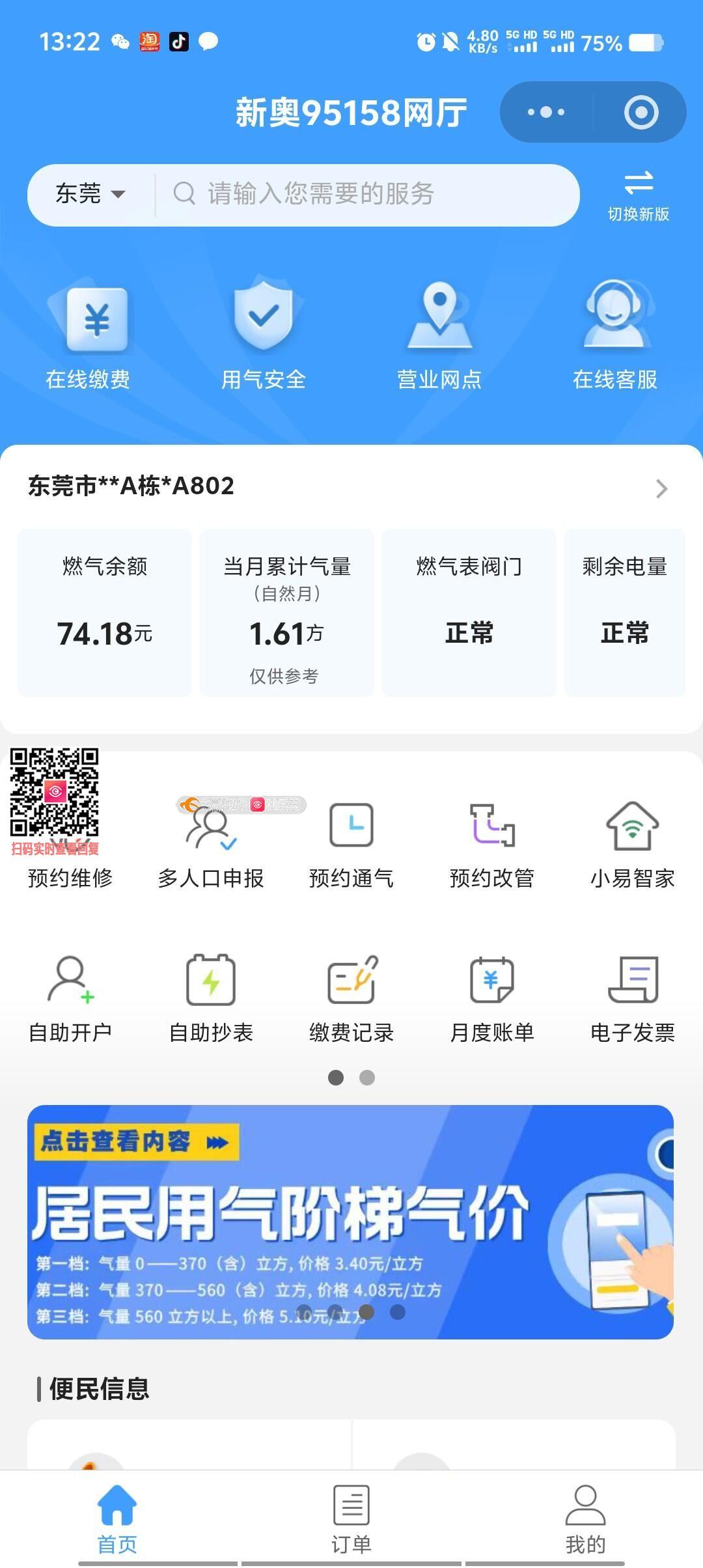Close the mini program via the circle icon
This screenshot has height=1568, width=703.
pos(641,112)
